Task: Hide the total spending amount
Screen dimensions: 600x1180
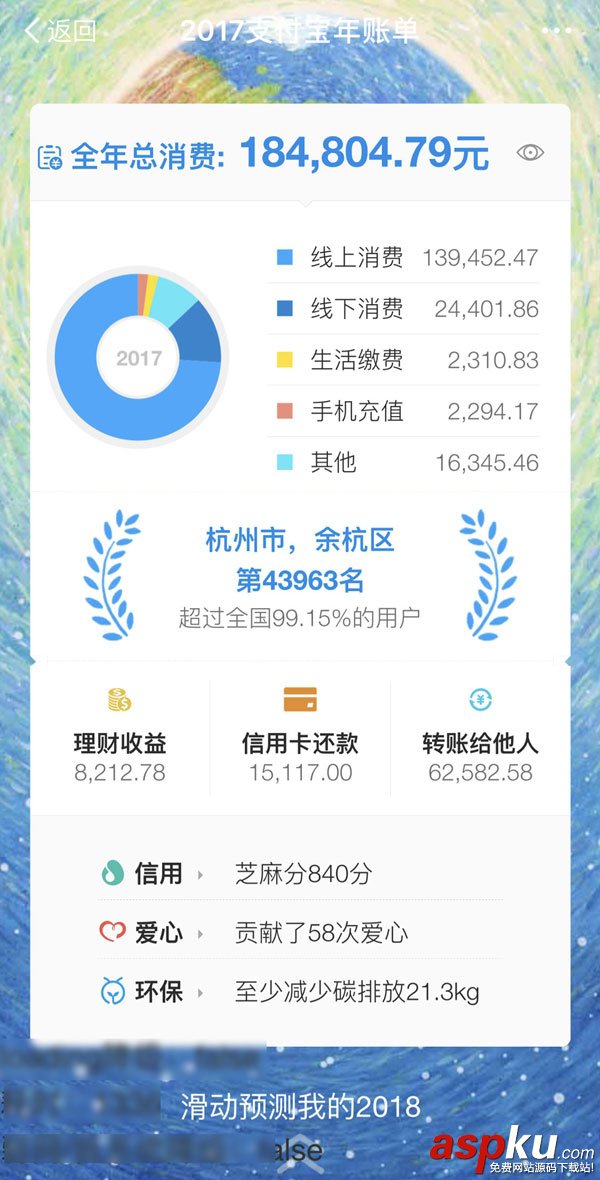Action: click(530, 153)
